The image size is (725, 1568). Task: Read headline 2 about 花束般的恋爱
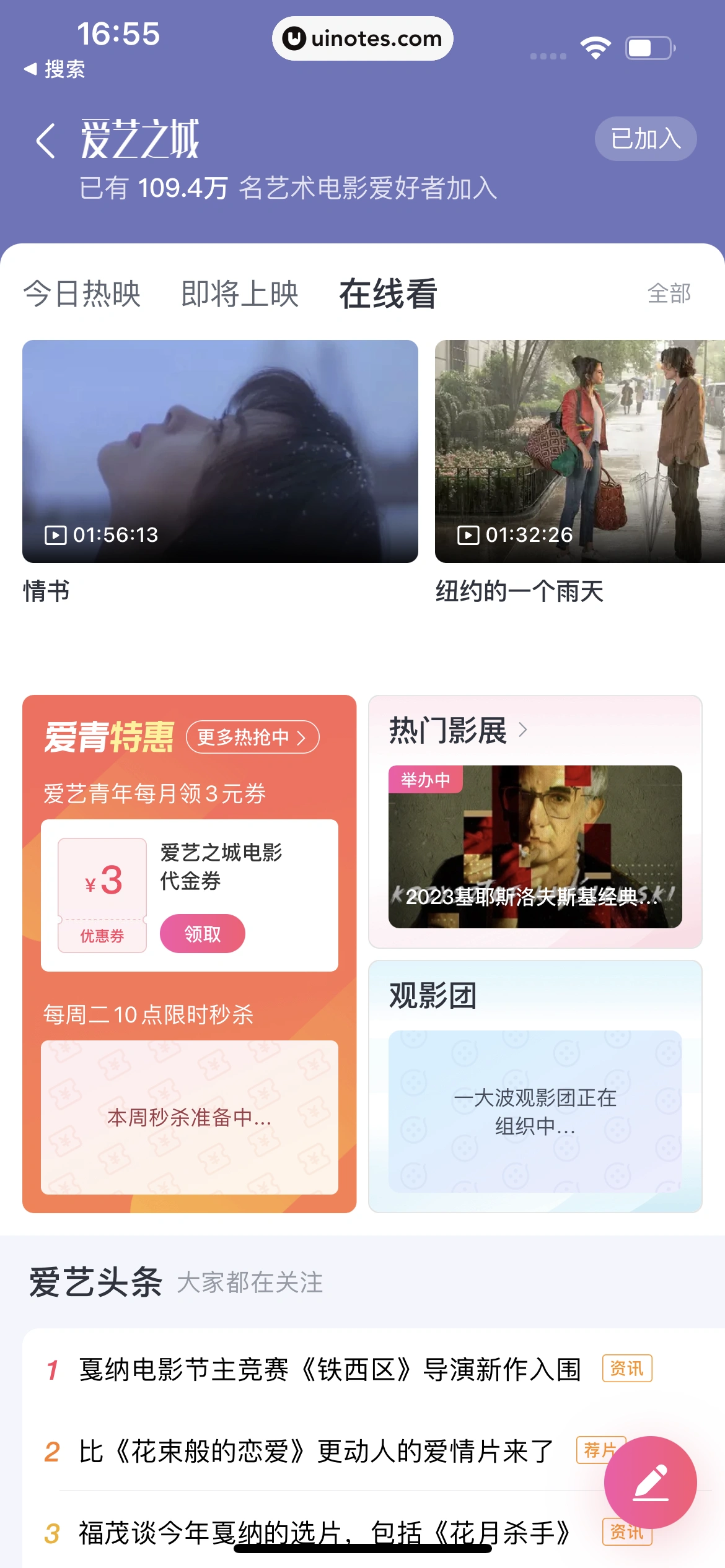[x=316, y=1451]
